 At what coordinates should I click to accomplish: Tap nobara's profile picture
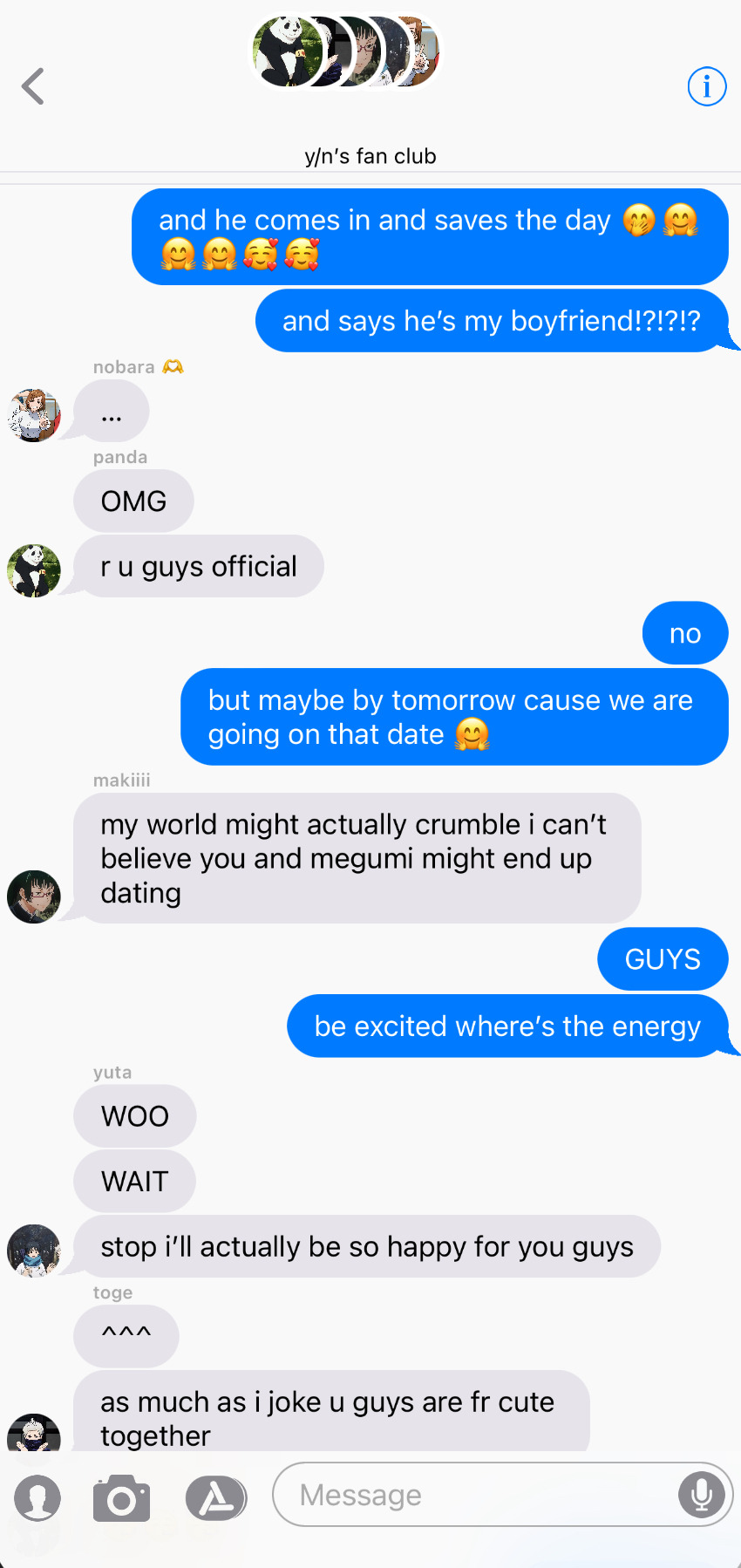pyautogui.click(x=34, y=415)
